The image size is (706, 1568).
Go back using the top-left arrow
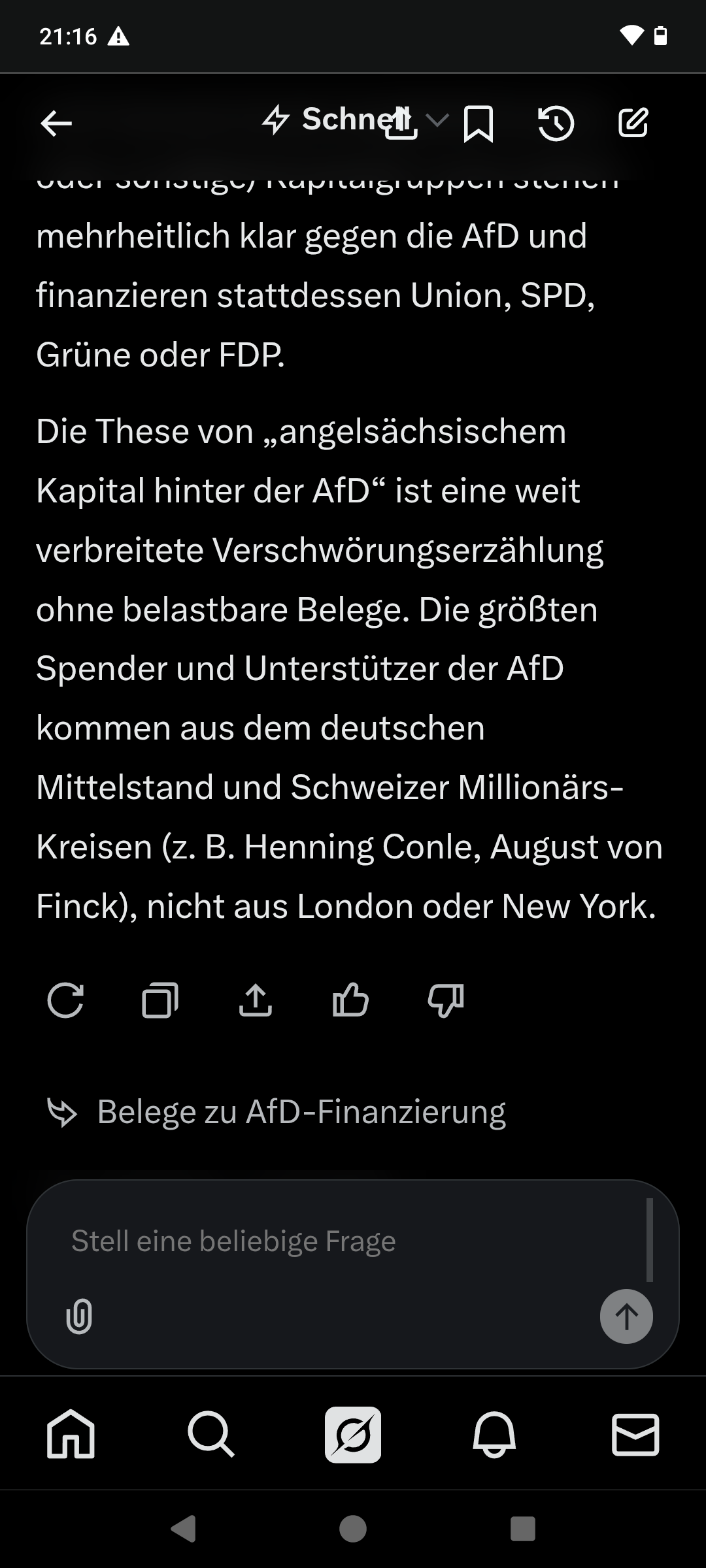pos(56,123)
